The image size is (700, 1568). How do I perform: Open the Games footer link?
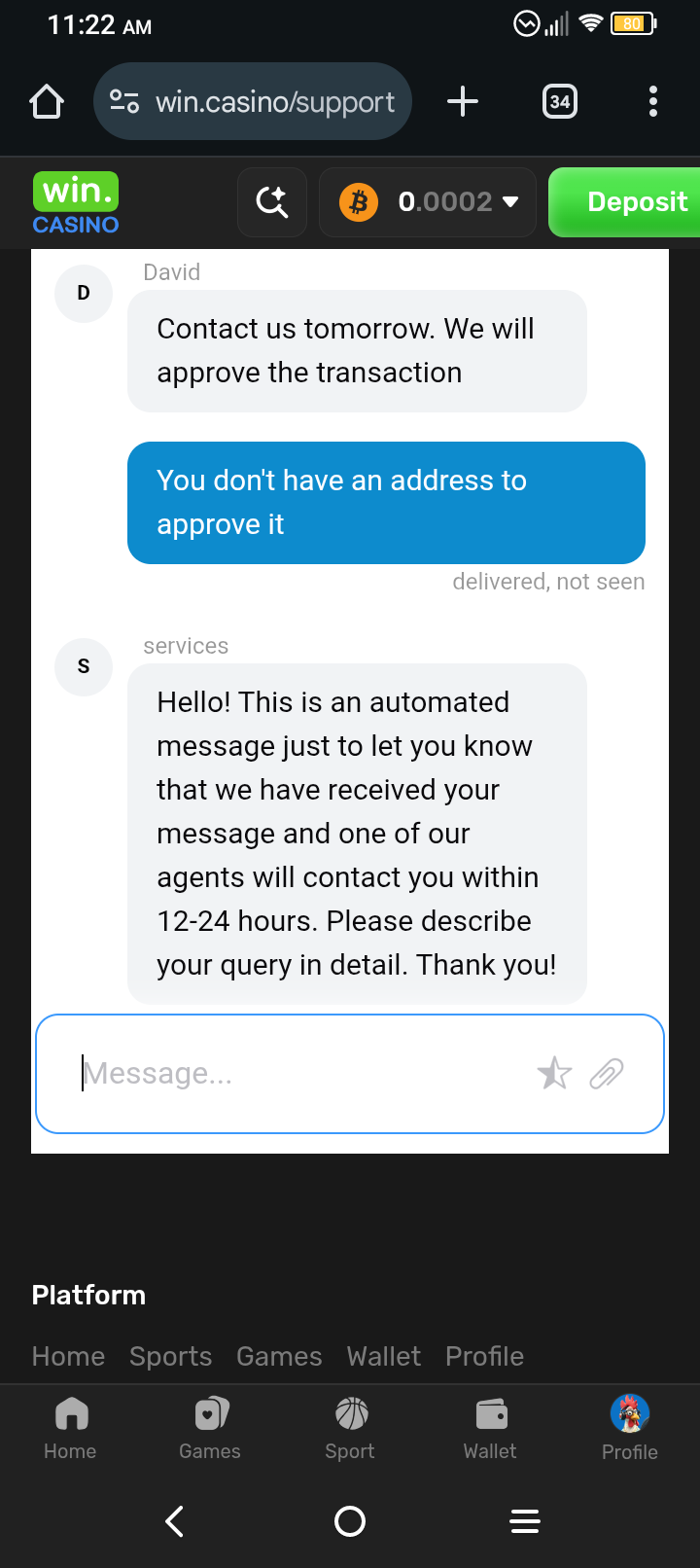click(279, 1356)
